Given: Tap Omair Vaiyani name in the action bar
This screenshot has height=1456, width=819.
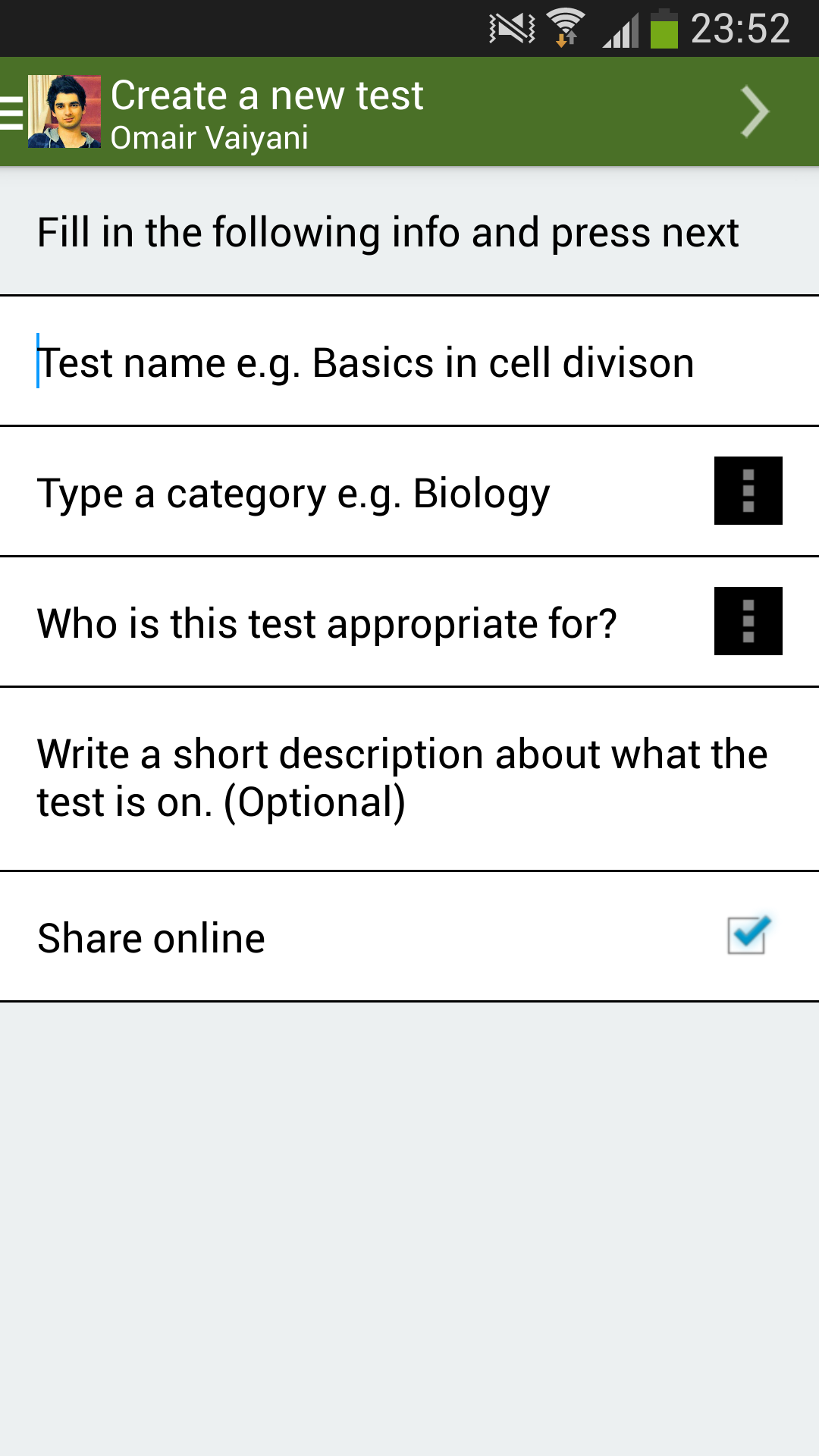Looking at the screenshot, I should (x=210, y=138).
